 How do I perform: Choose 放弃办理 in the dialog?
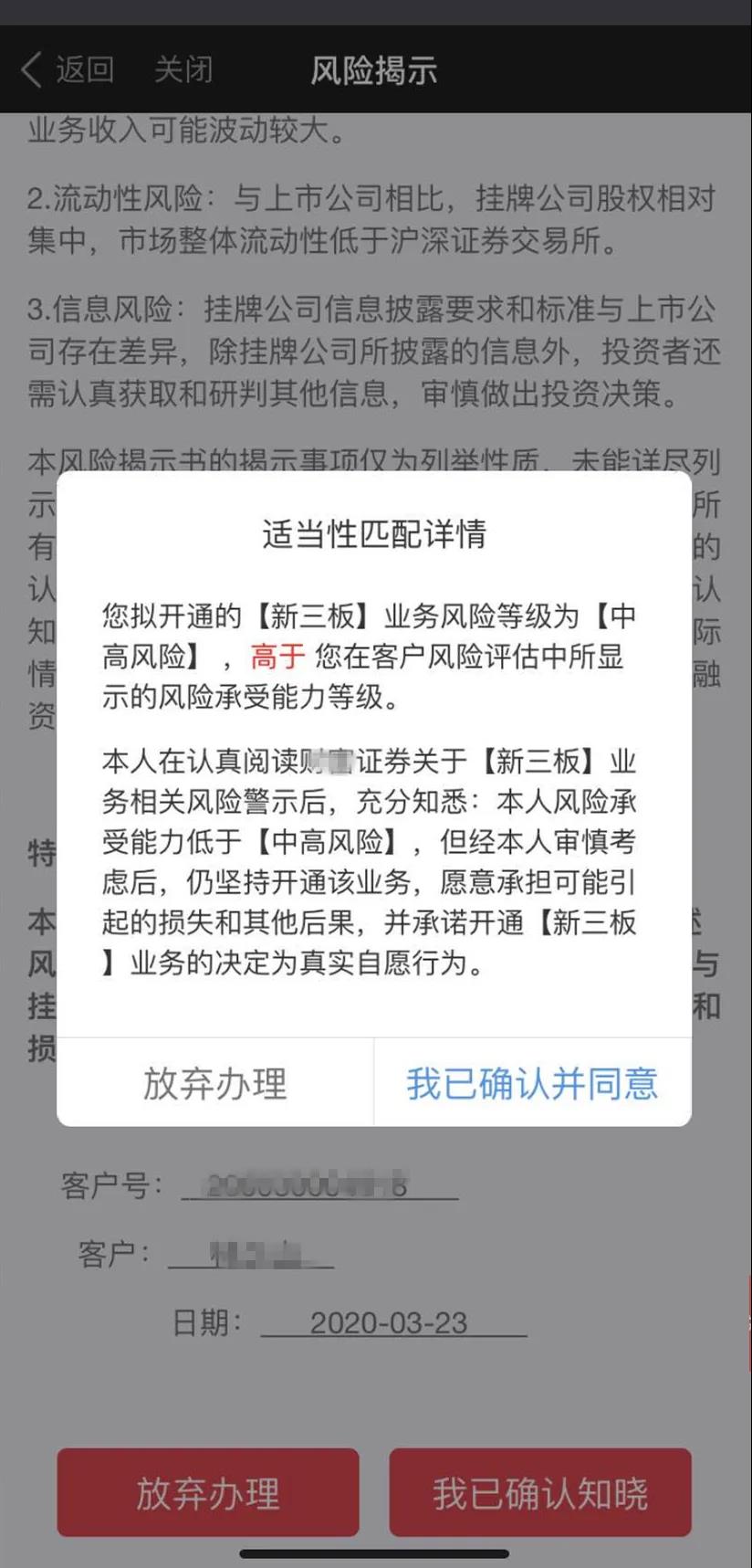pyautogui.click(x=215, y=1083)
